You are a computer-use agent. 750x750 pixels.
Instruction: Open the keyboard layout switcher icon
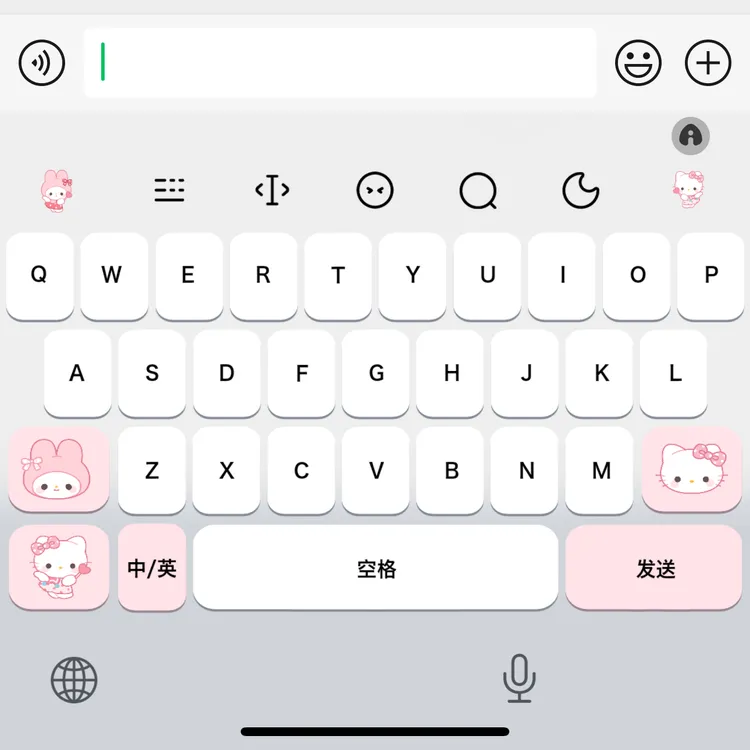pos(169,190)
